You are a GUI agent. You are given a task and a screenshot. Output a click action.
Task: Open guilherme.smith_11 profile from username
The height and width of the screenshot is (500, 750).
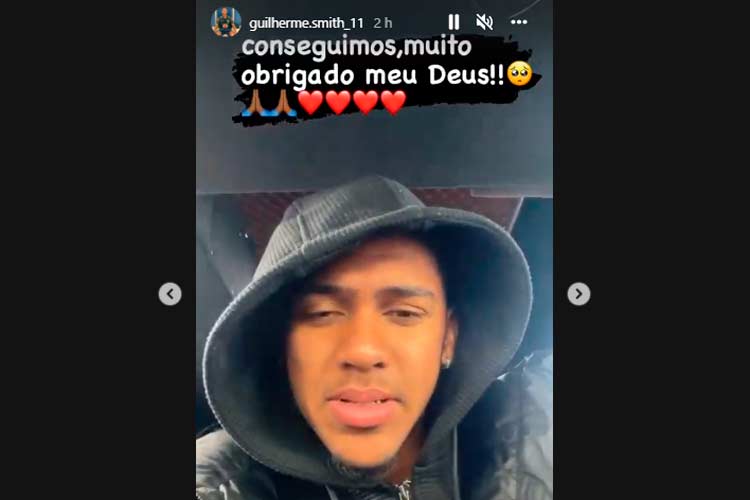click(x=306, y=23)
